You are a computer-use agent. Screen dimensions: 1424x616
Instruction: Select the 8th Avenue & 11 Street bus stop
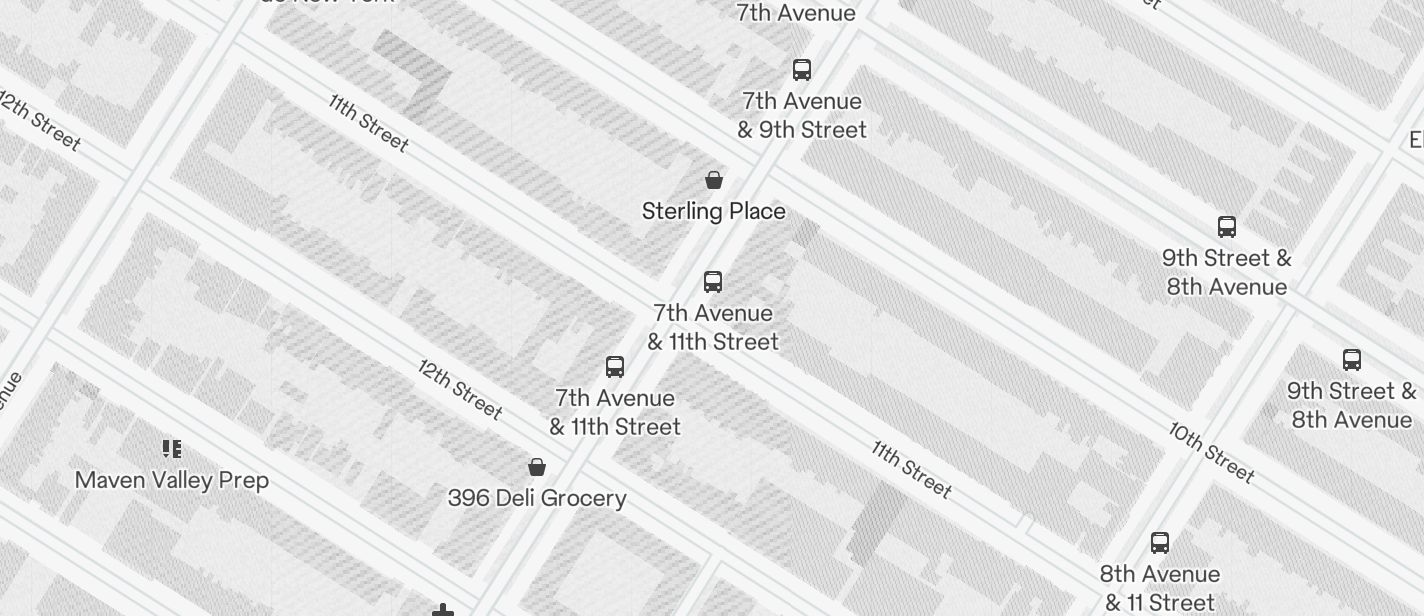[1160, 543]
